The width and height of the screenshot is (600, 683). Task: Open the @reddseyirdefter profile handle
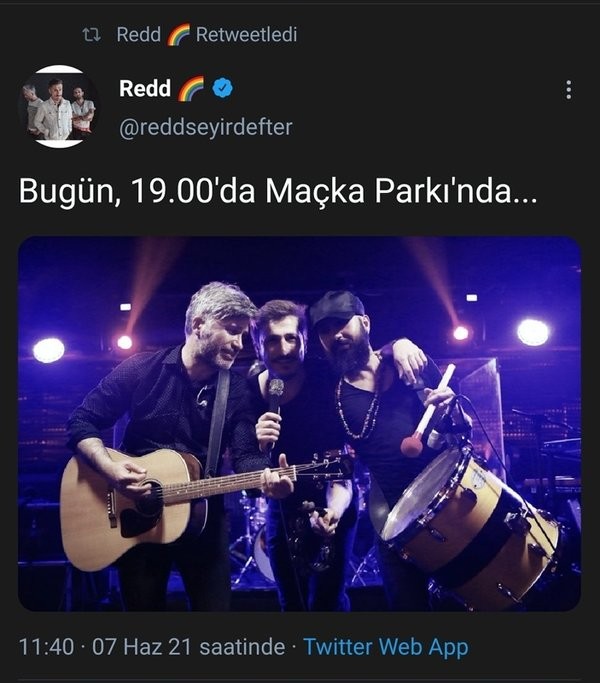click(x=206, y=127)
